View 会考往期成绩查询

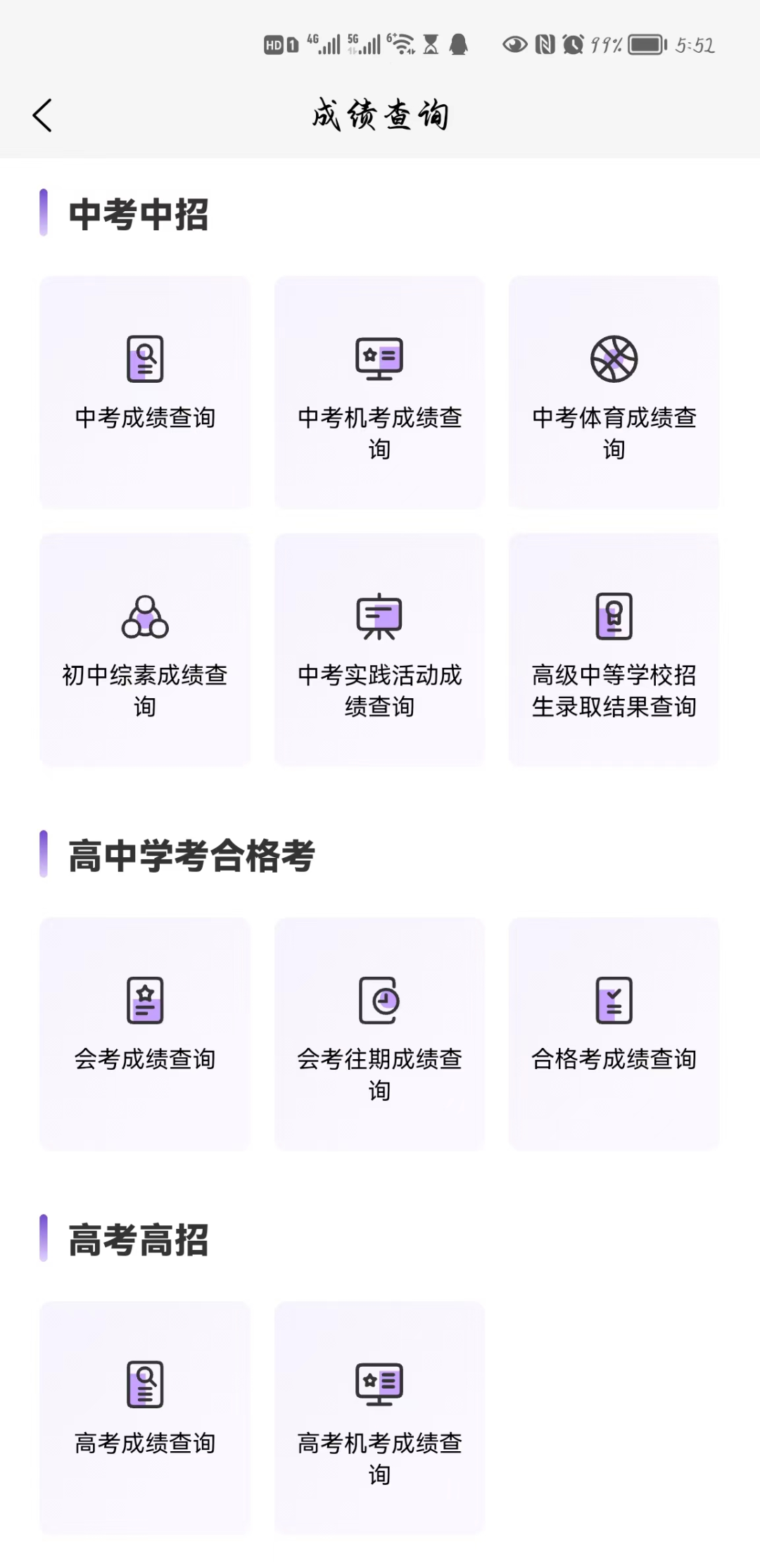(x=379, y=1033)
